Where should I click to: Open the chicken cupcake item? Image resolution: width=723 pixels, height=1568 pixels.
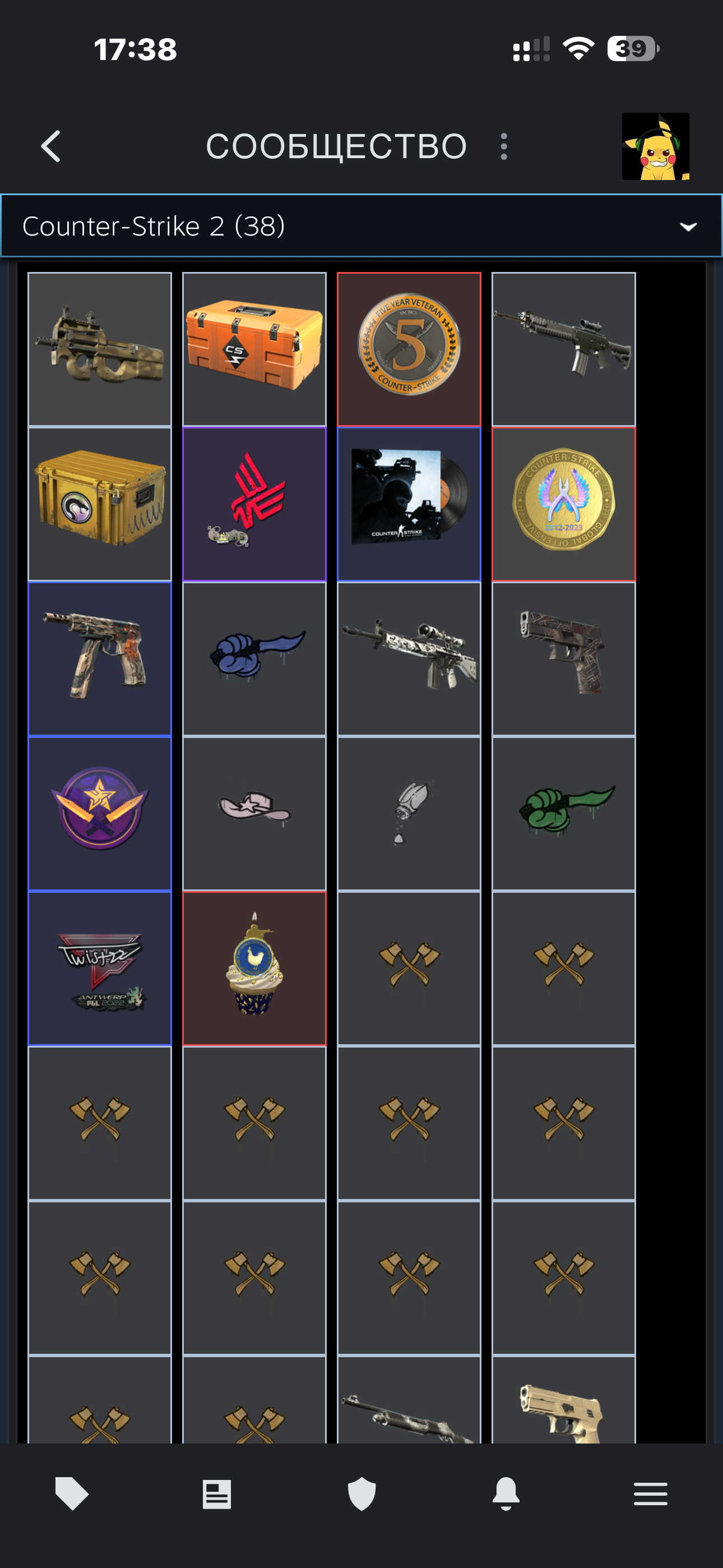(x=254, y=968)
